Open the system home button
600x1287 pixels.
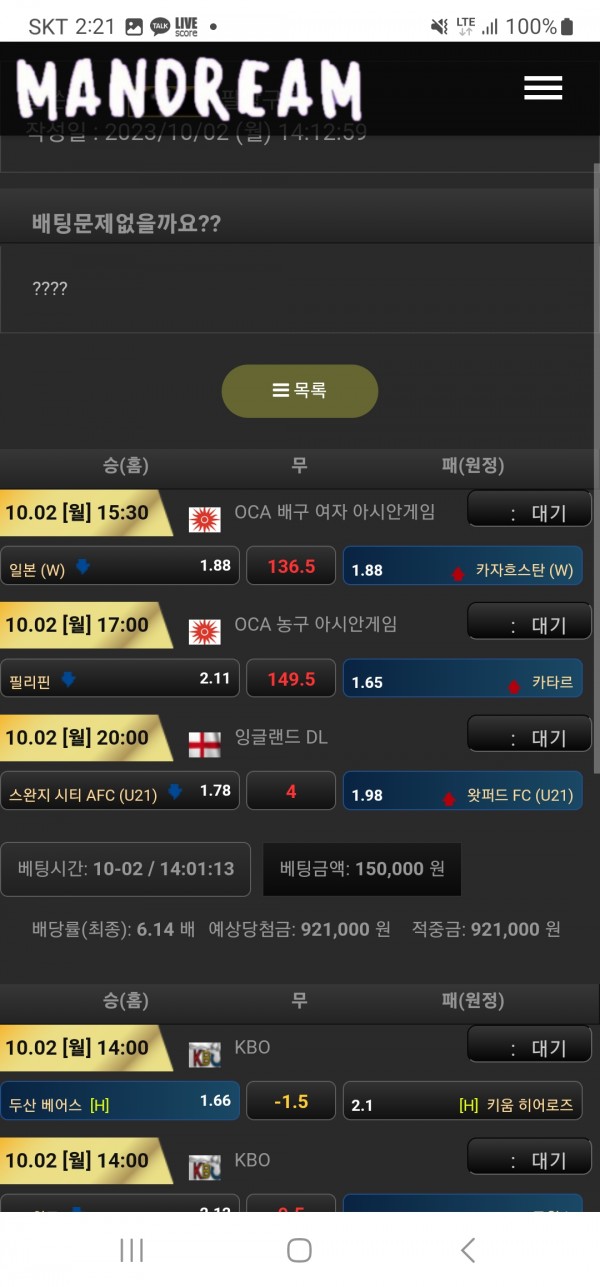click(299, 1249)
